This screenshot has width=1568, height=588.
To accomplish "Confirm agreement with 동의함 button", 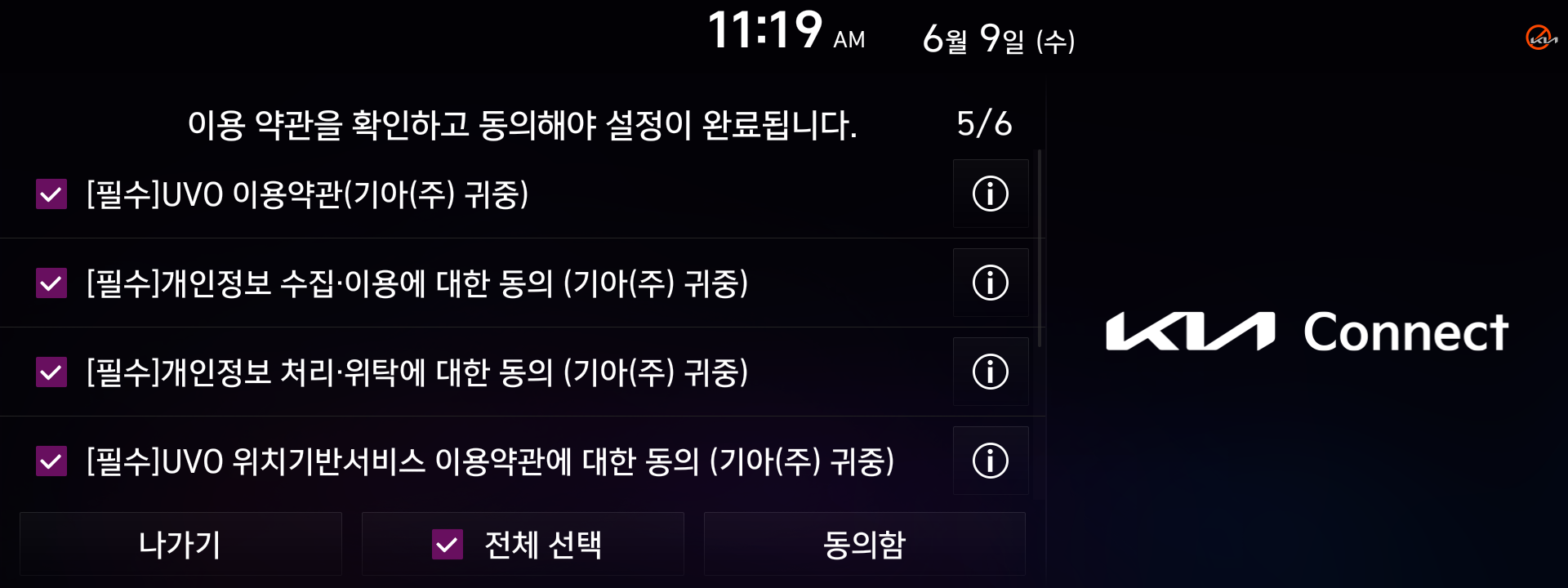I will point(864,545).
